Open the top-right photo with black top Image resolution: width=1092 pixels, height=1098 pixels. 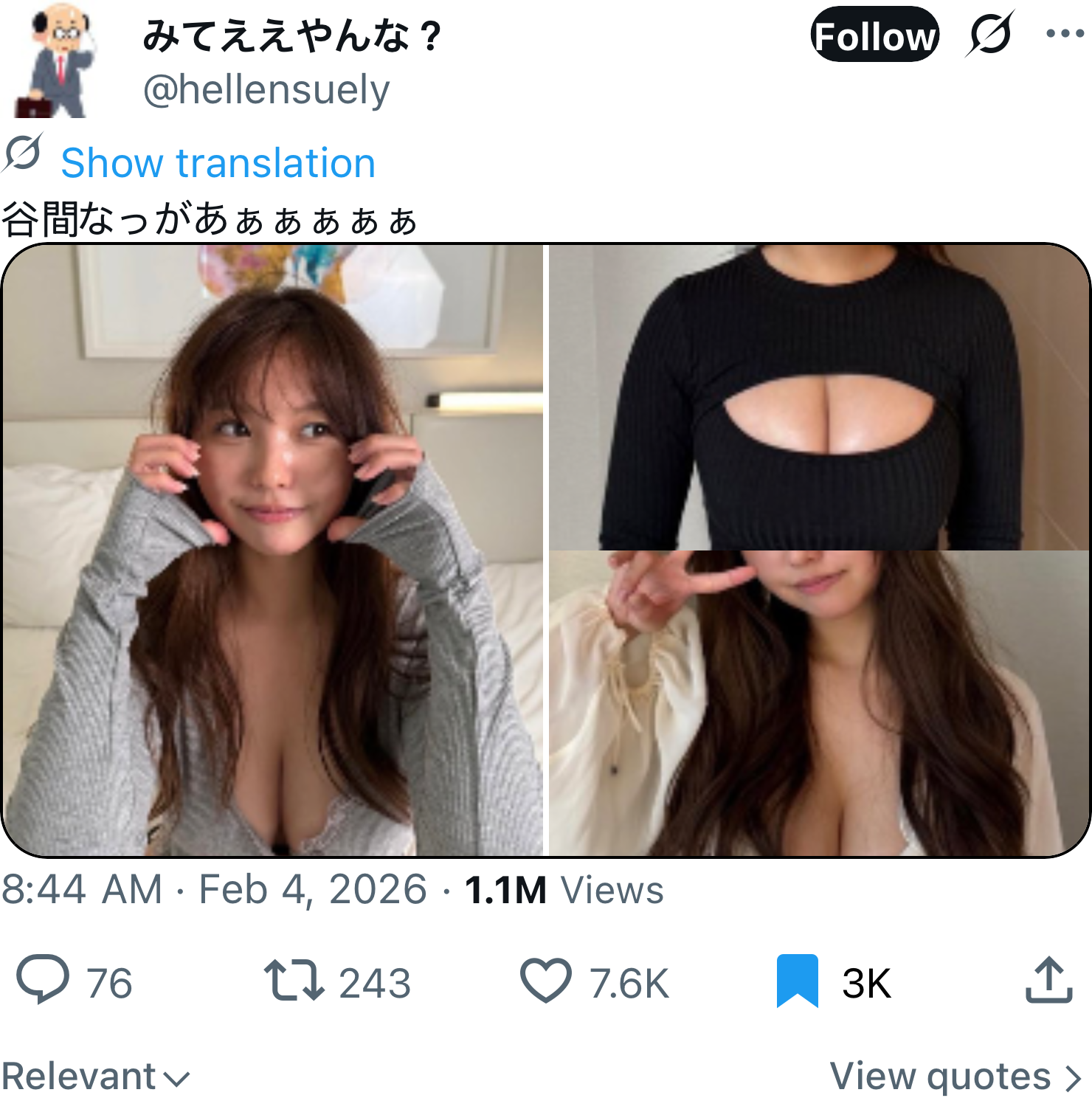point(818,397)
